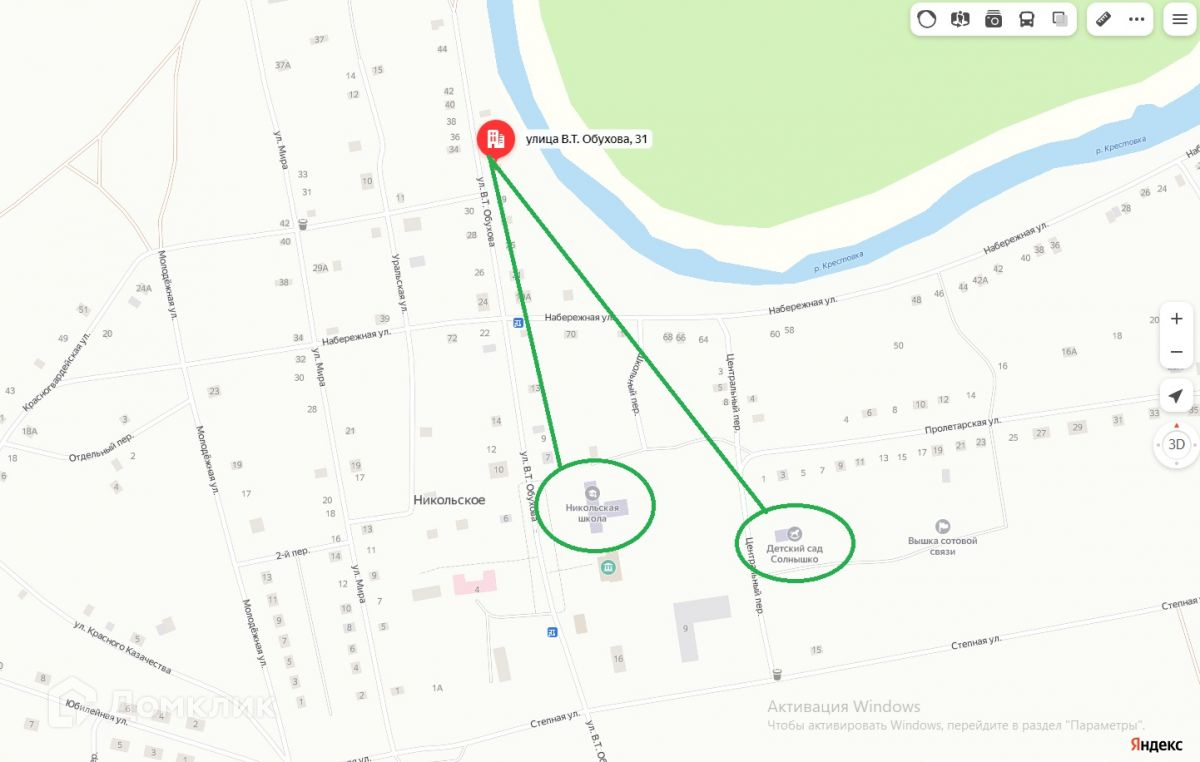This screenshot has height=762, width=1200.
Task: Zoom in with the plus button
Action: (1177, 319)
